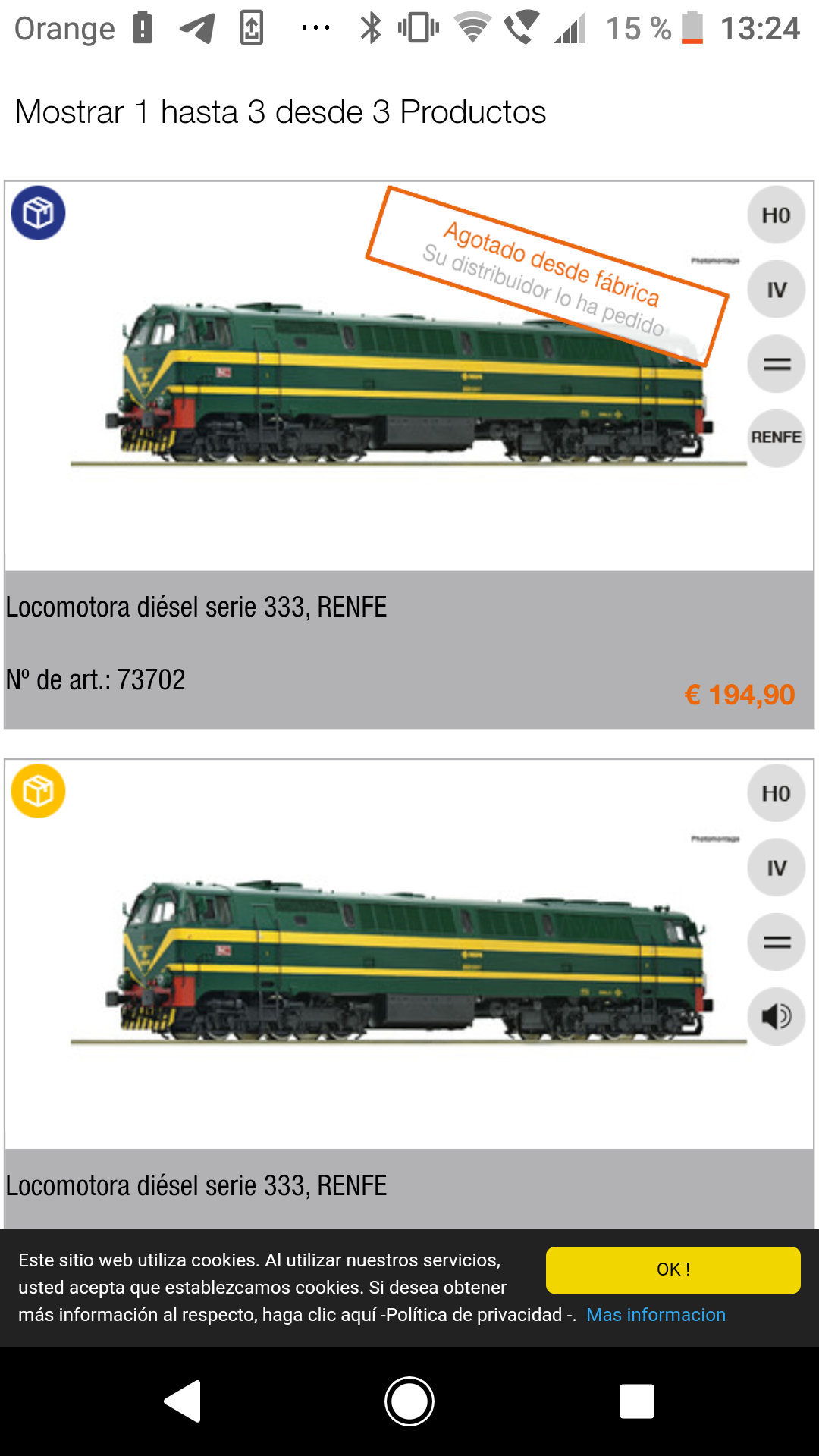Tap the blue package icon on the first product
Image resolution: width=819 pixels, height=1456 pixels.
coord(39,213)
